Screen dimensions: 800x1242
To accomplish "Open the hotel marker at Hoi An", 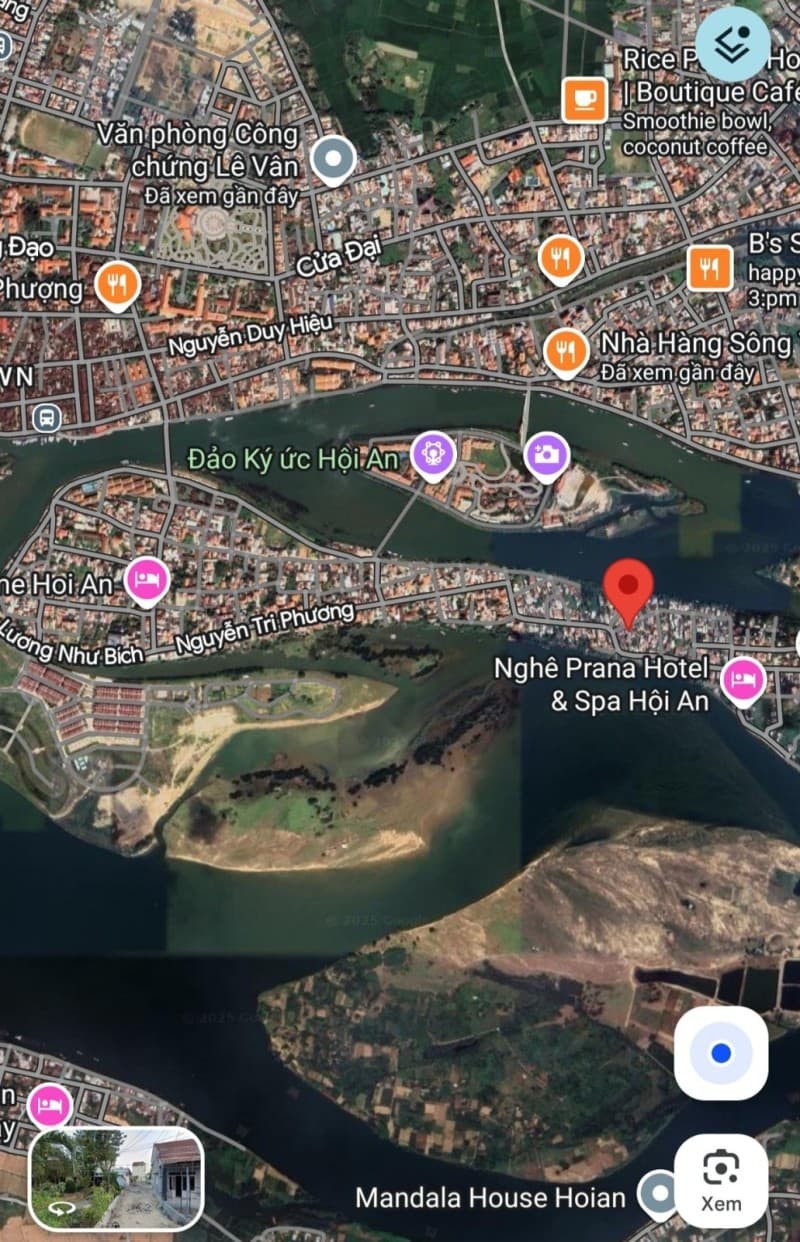I will [x=146, y=581].
